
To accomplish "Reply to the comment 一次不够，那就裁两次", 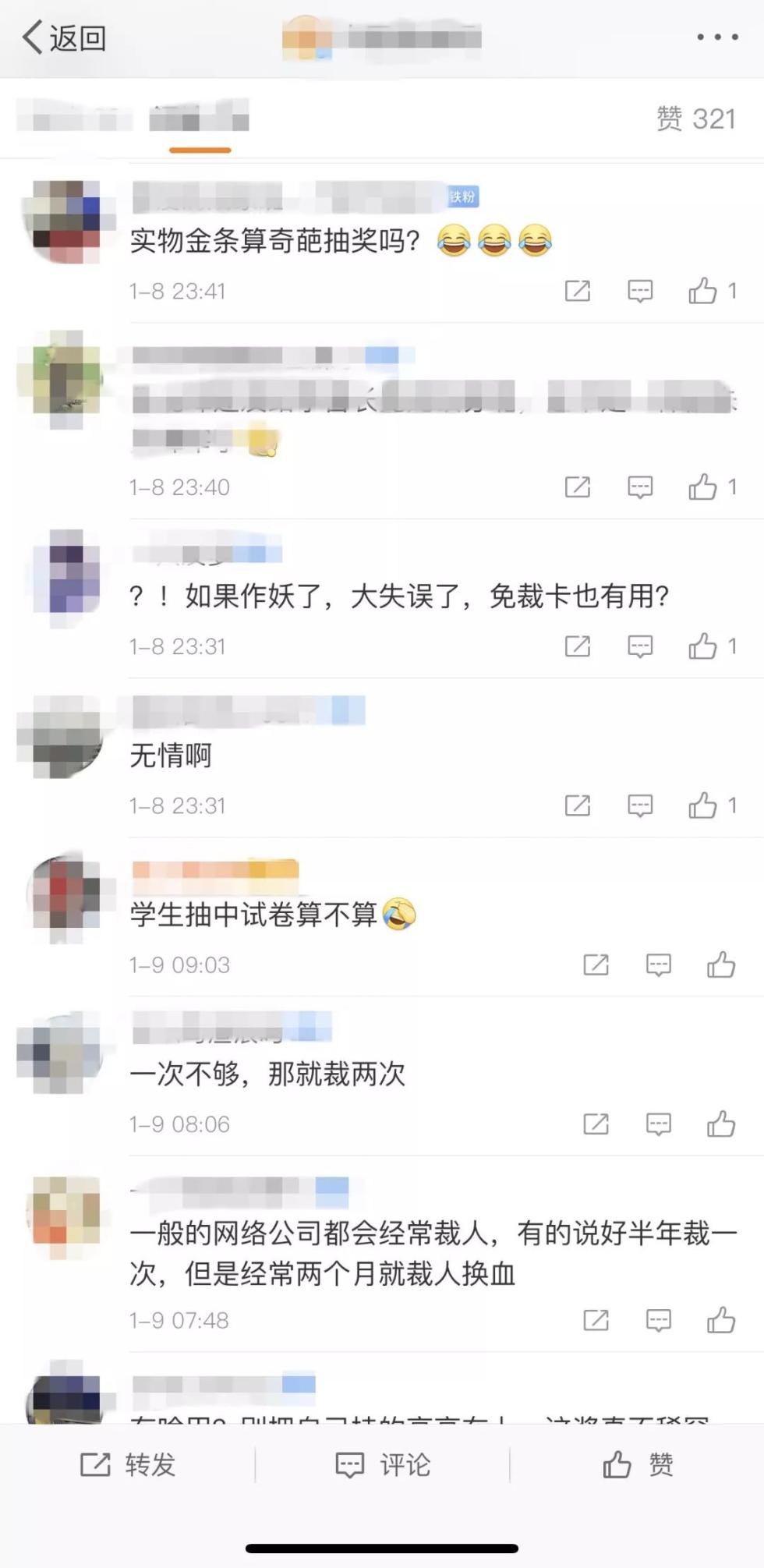I will (x=659, y=1124).
